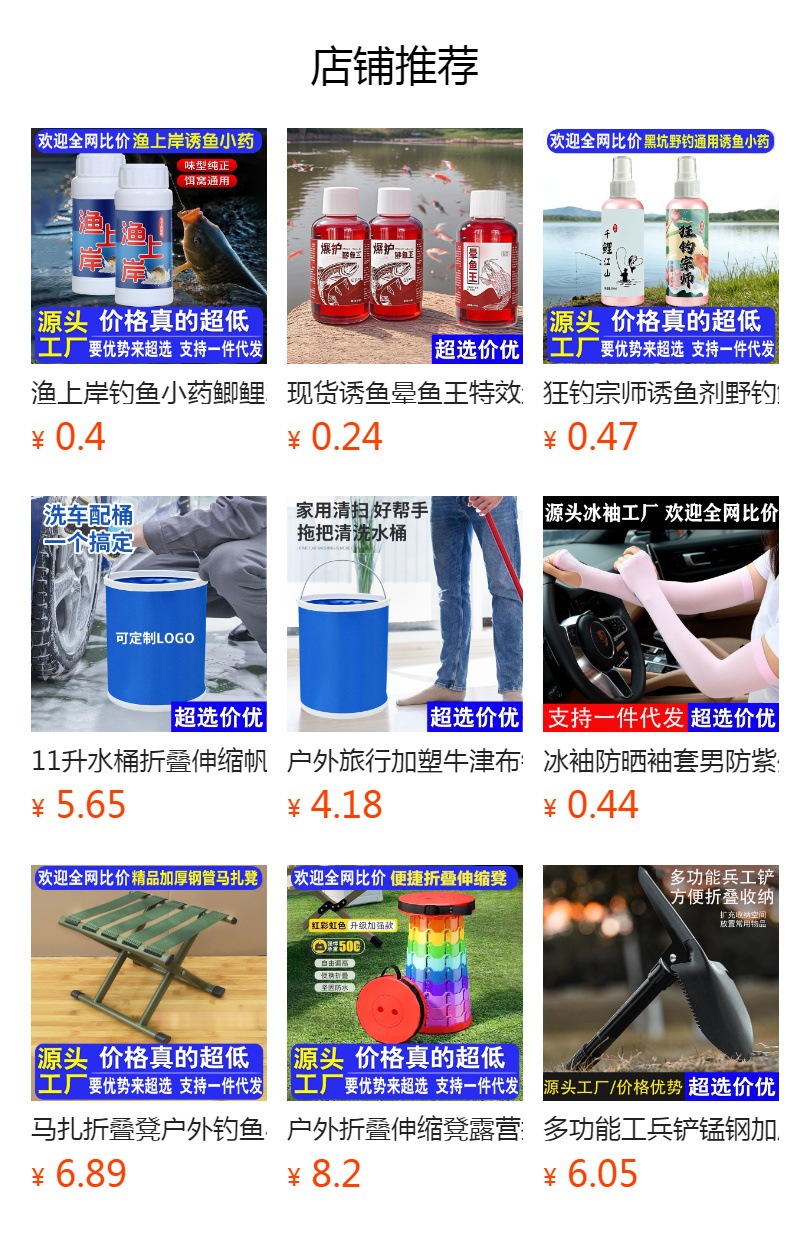
Task: Open the 马扎折叠凳户外钓鱼 stool item
Action: tap(149, 983)
